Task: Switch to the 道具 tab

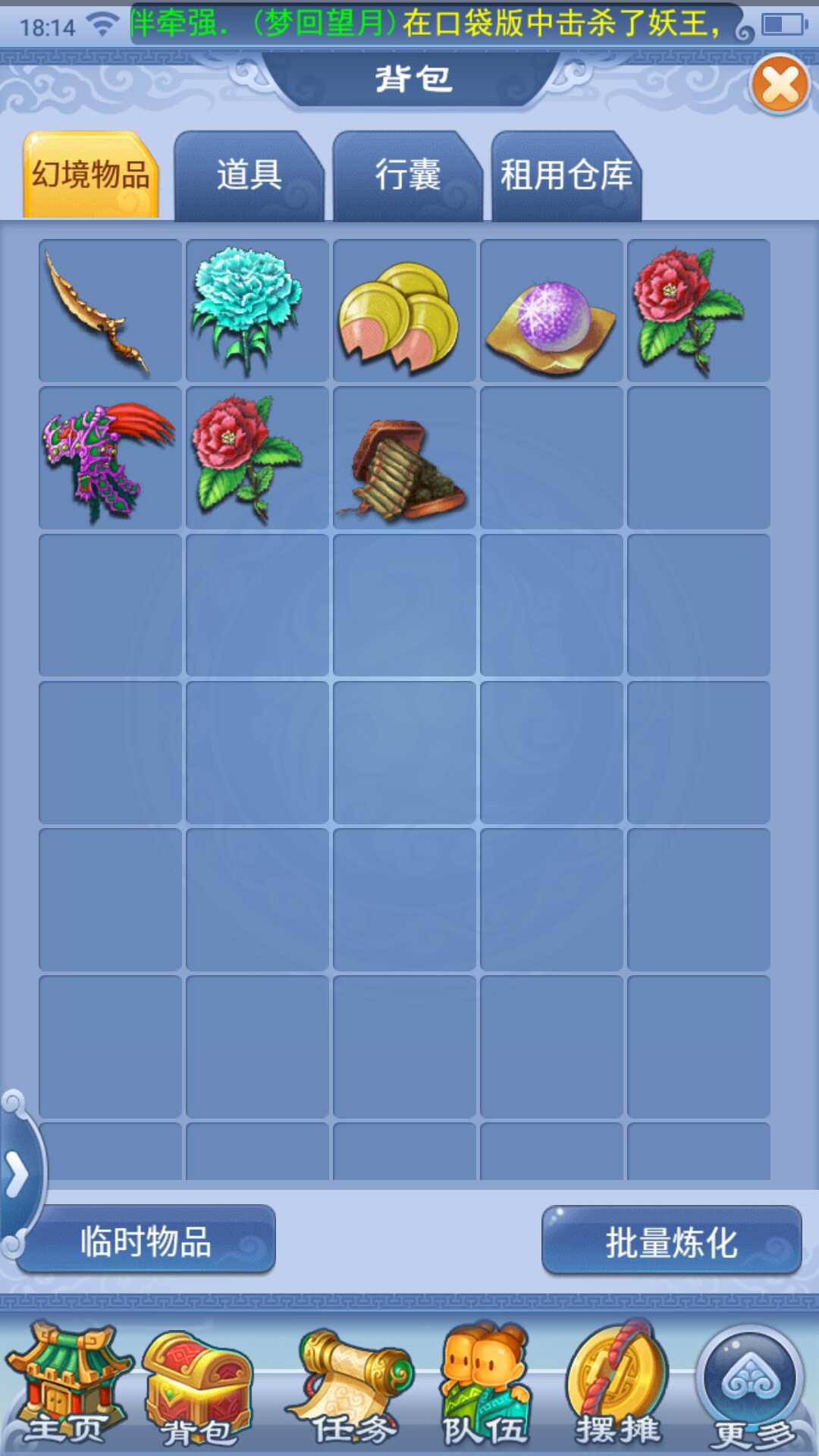Action: click(x=249, y=176)
